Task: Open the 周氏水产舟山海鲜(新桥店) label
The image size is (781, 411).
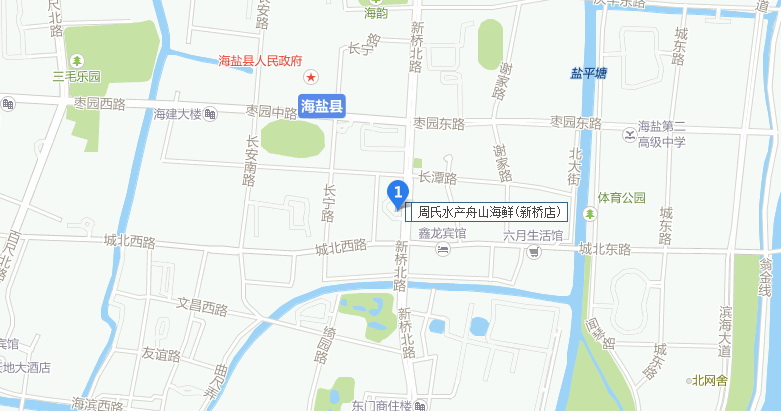Action: click(x=490, y=212)
